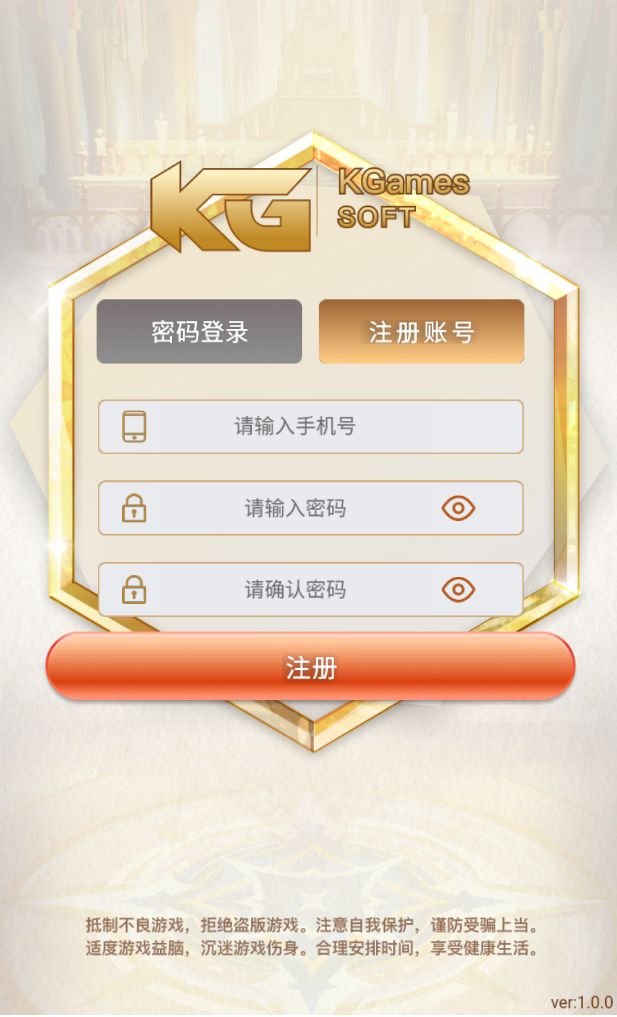Image resolution: width=617 pixels, height=1017 pixels.
Task: Focus the 请输入手机号 phone field
Action: click(x=310, y=427)
